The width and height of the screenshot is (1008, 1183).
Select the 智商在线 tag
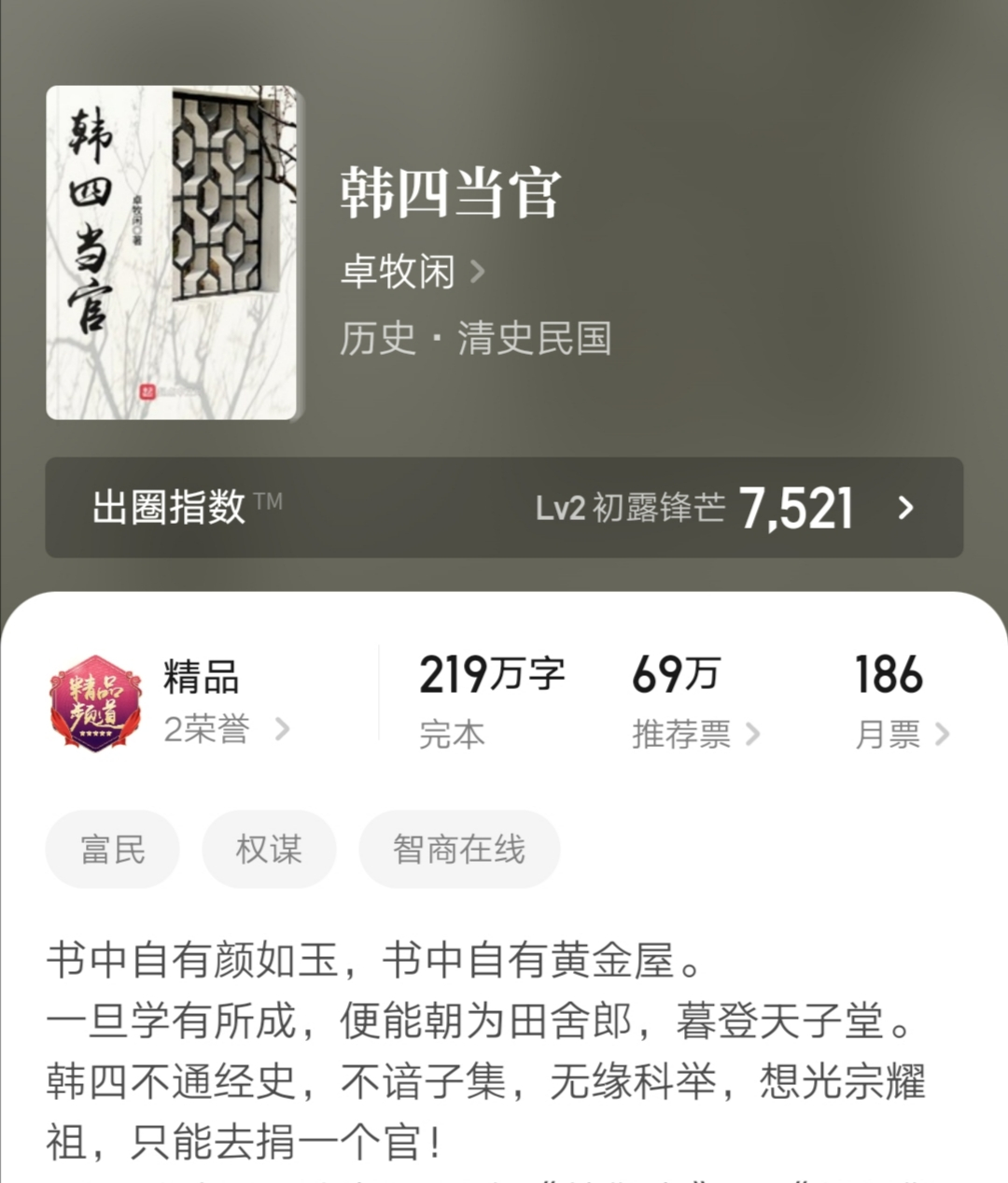[458, 848]
